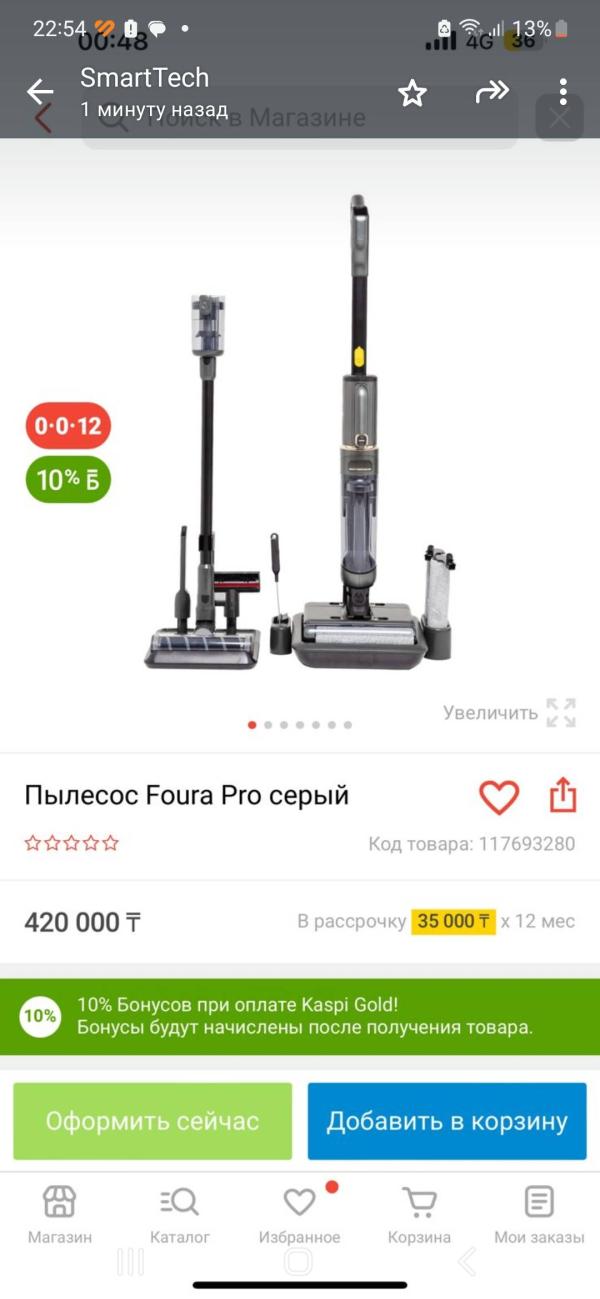
Task: Open the vacuum cleaner product photo
Action: 300,440
